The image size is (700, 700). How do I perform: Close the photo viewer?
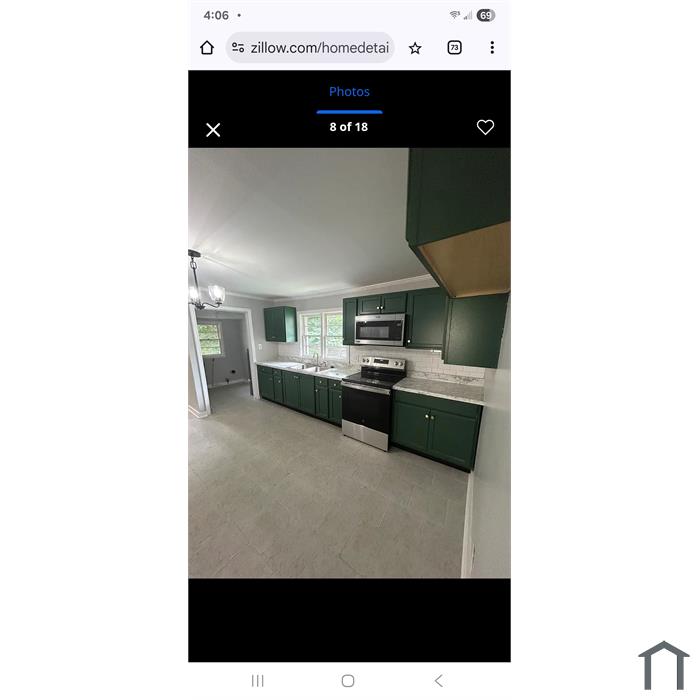coord(213,130)
